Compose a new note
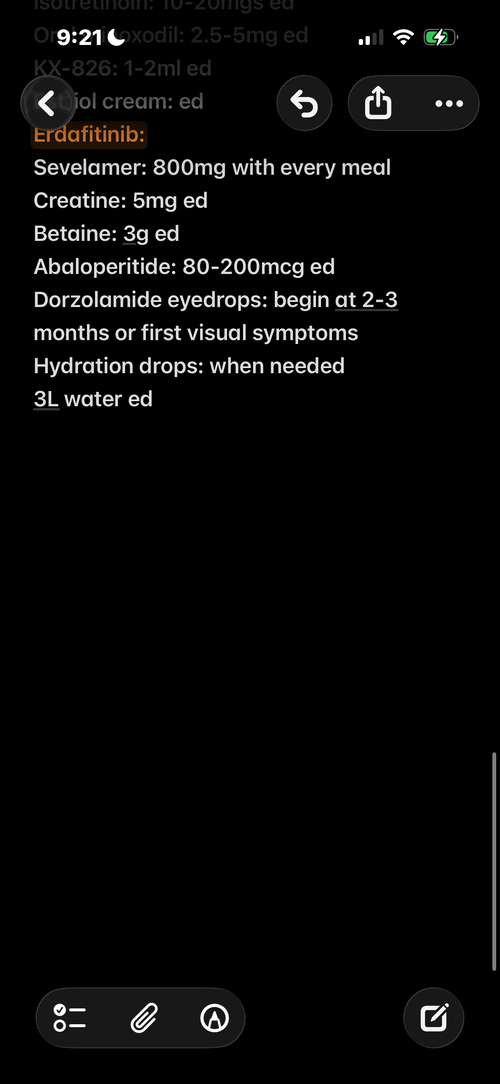The height and width of the screenshot is (1084, 500). (x=434, y=1018)
